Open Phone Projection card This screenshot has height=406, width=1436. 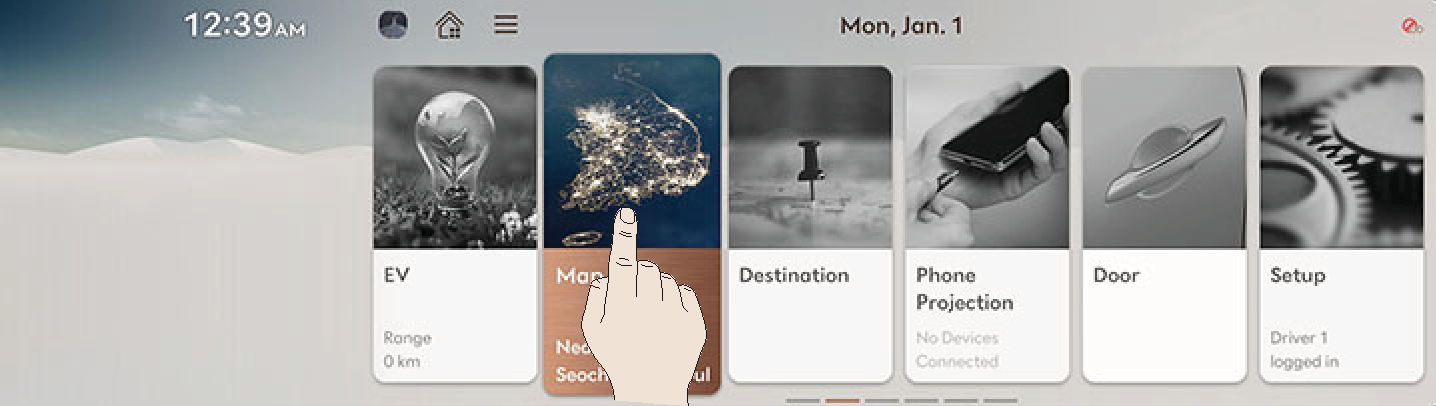pos(987,225)
